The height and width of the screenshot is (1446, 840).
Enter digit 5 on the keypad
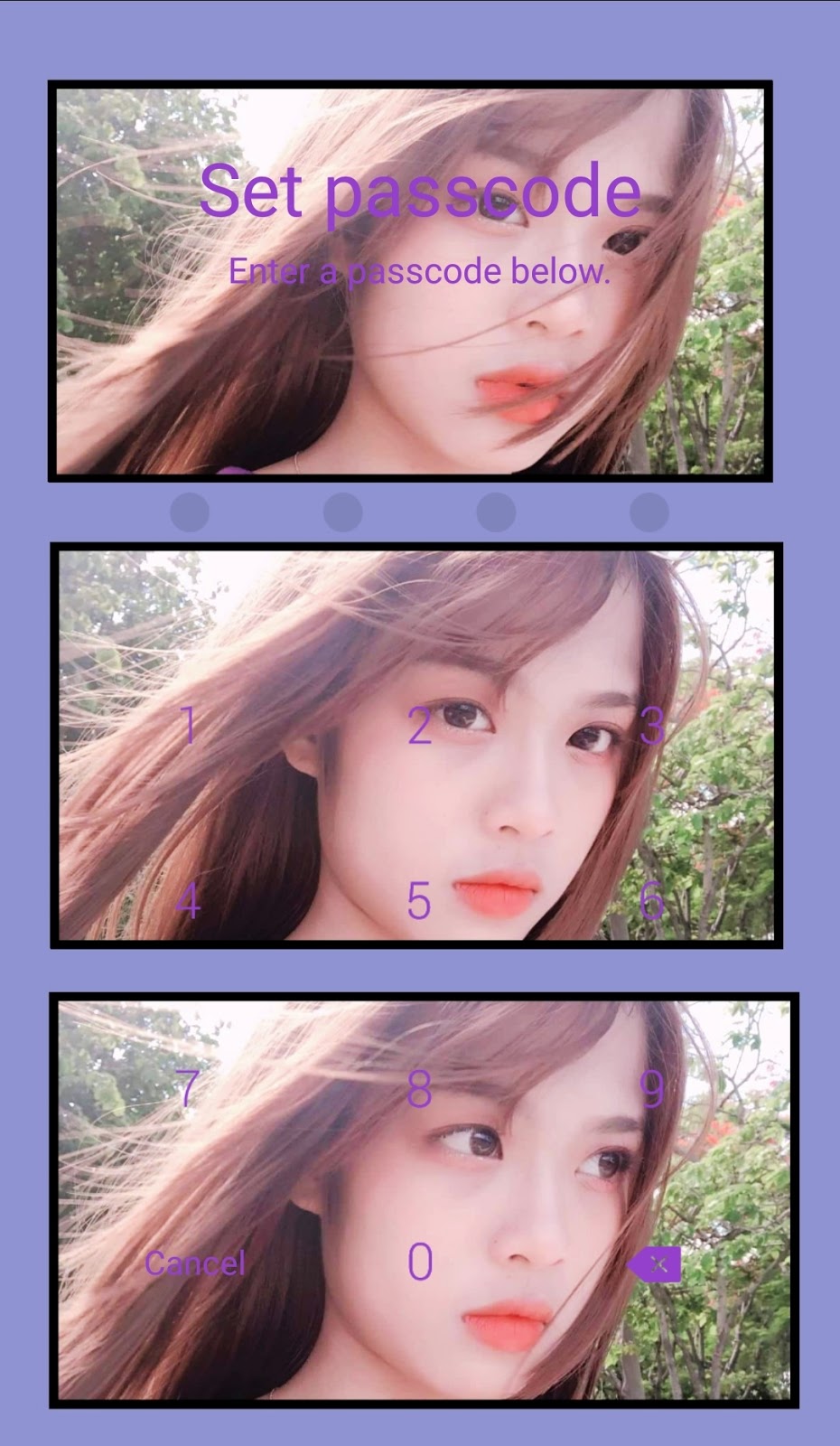pyautogui.click(x=420, y=900)
